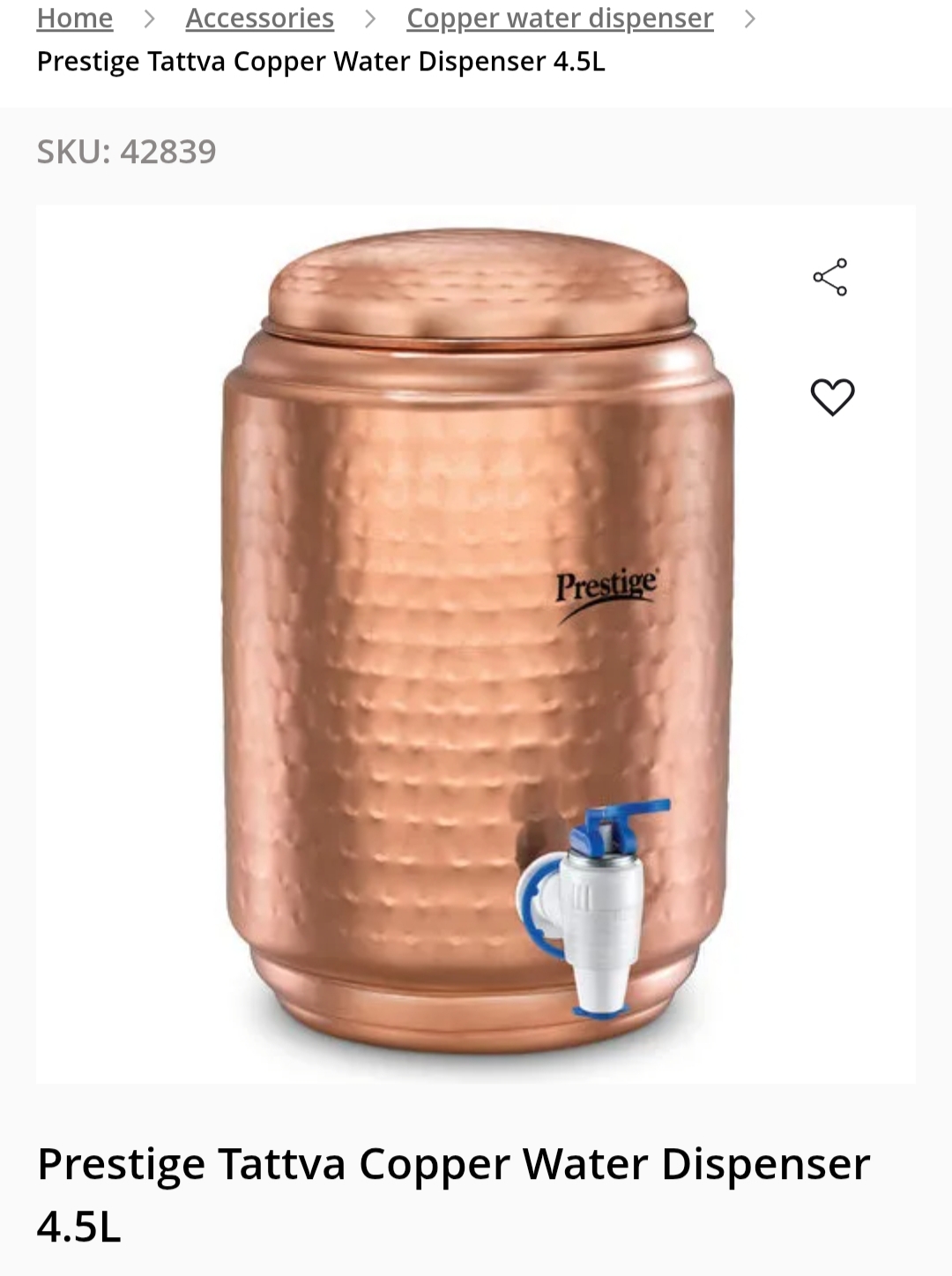Viewport: 952px width, 1276px height.
Task: Go to the Home breadcrumb link
Action: click(75, 18)
